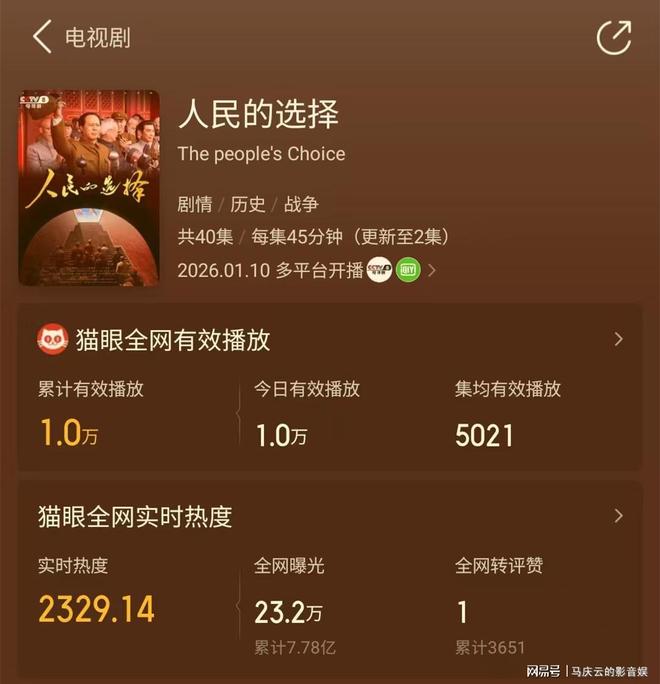Open 猫眼全网有效播放 details
This screenshot has width=660, height=684.
tap(618, 339)
